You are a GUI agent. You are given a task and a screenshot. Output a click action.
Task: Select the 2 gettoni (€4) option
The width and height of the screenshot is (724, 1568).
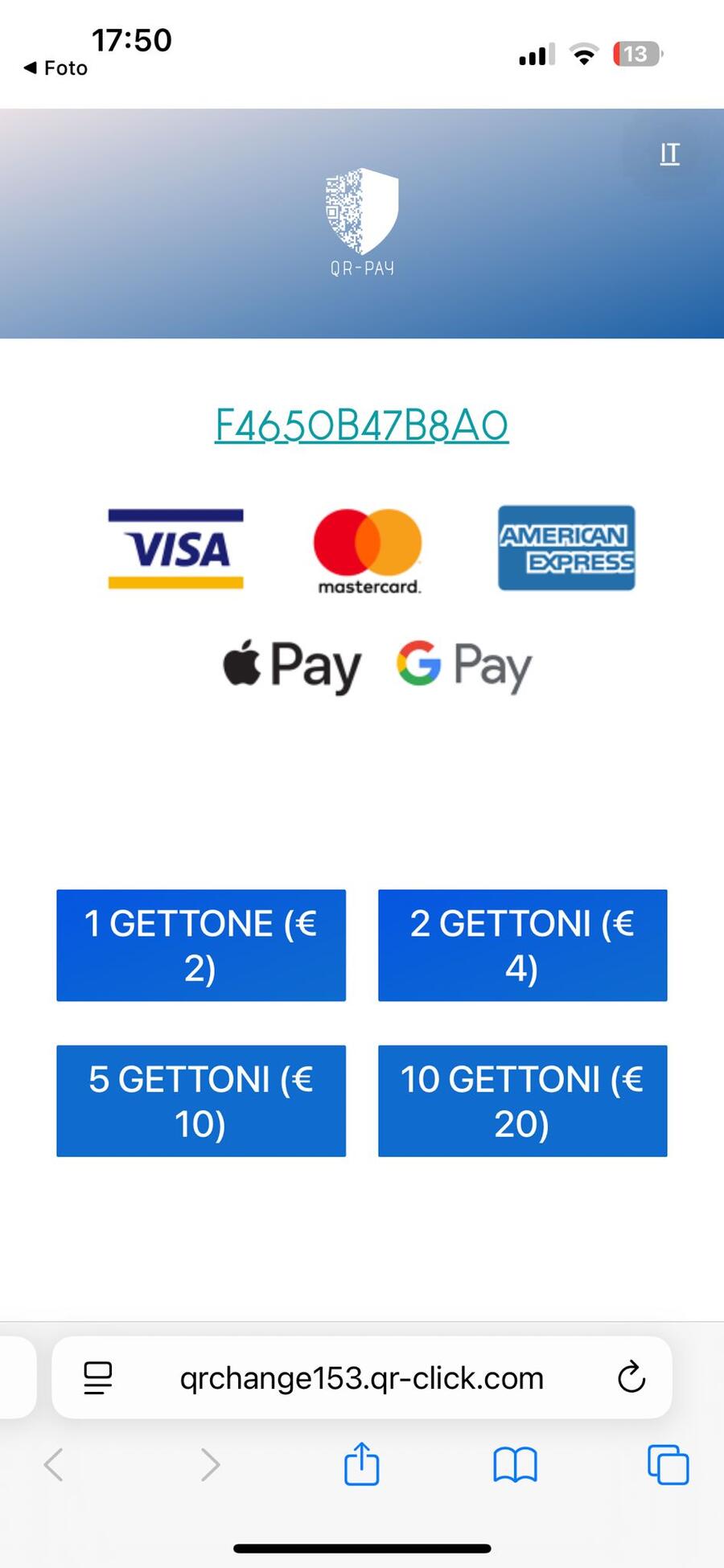click(x=522, y=945)
